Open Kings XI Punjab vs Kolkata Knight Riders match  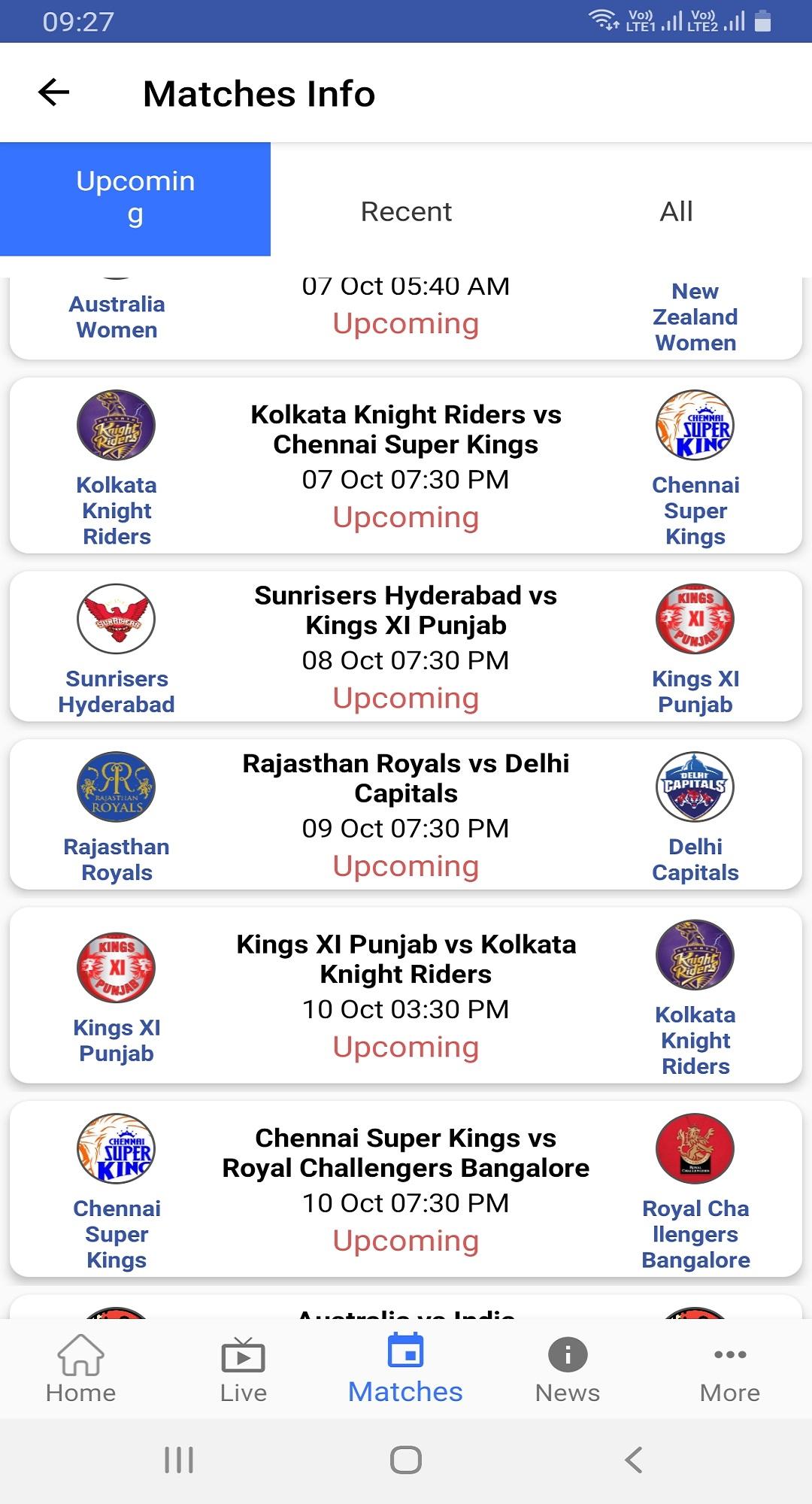point(406,995)
